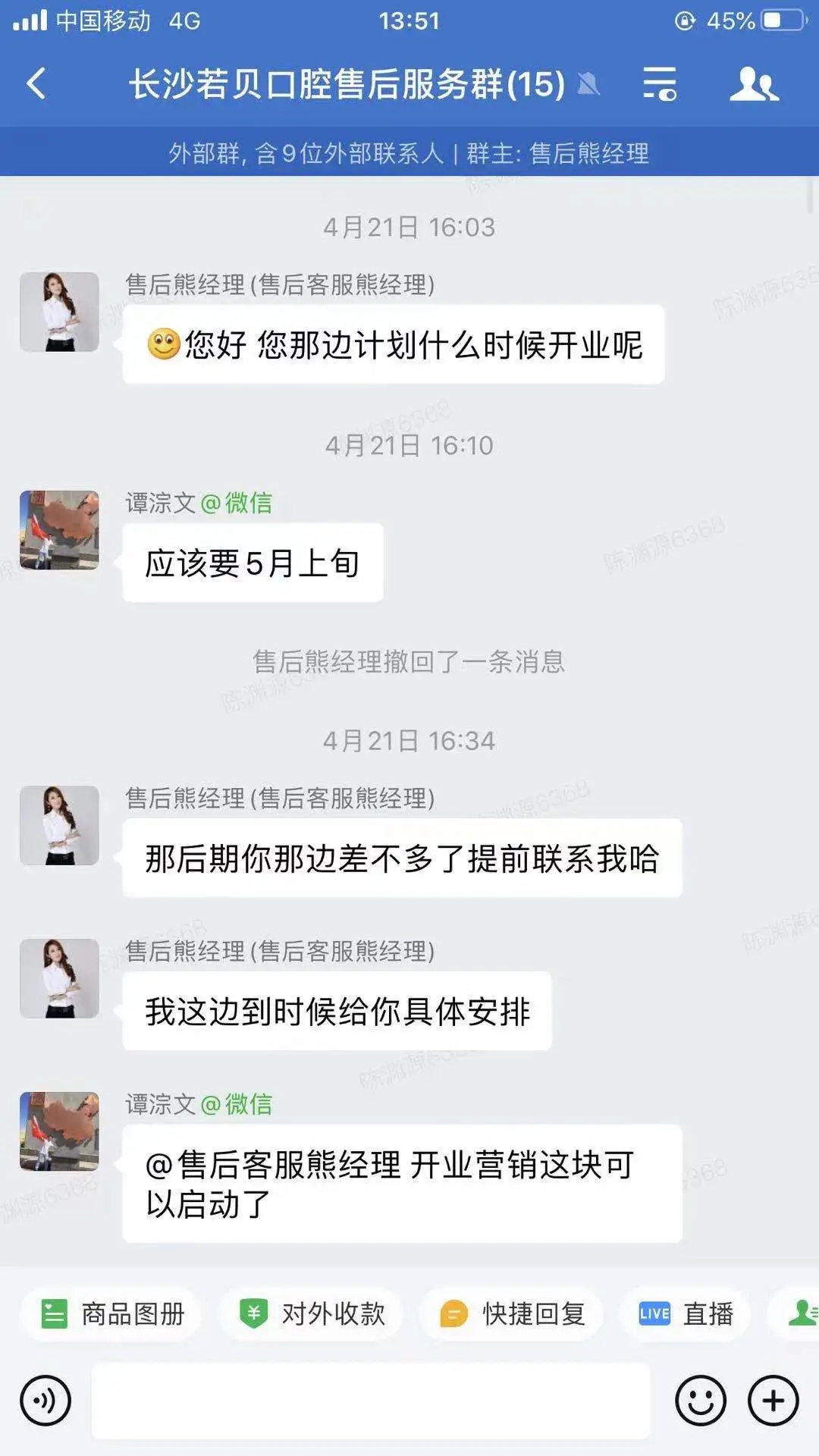819x1456 pixels.
Task: Open the group settings list icon
Action: [x=659, y=83]
